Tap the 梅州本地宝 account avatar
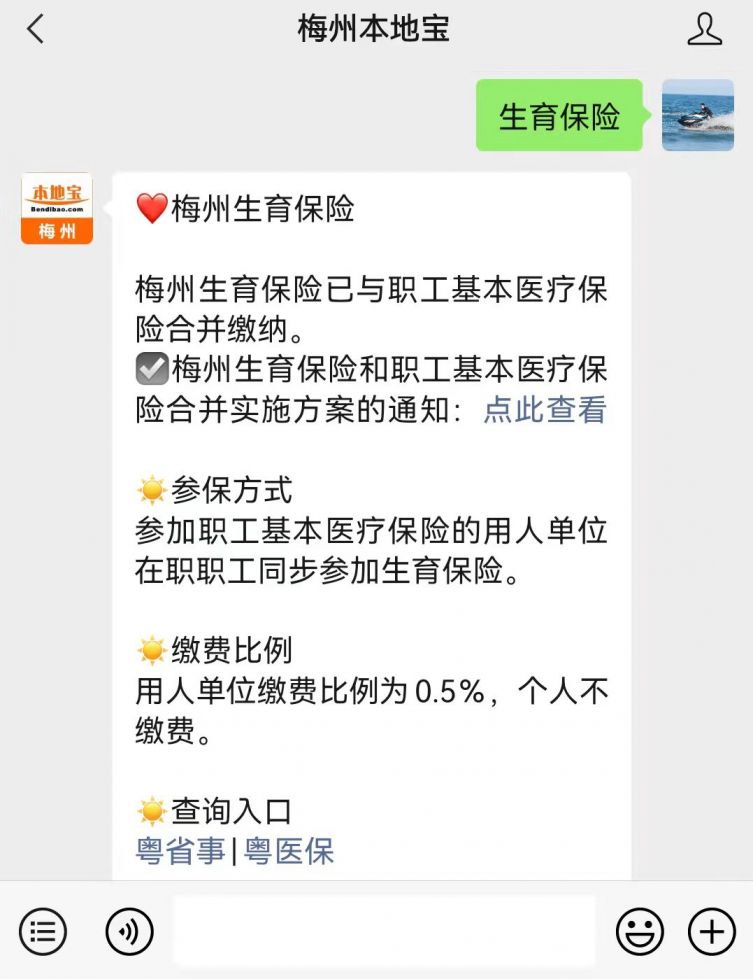The image size is (753, 979). (57, 208)
